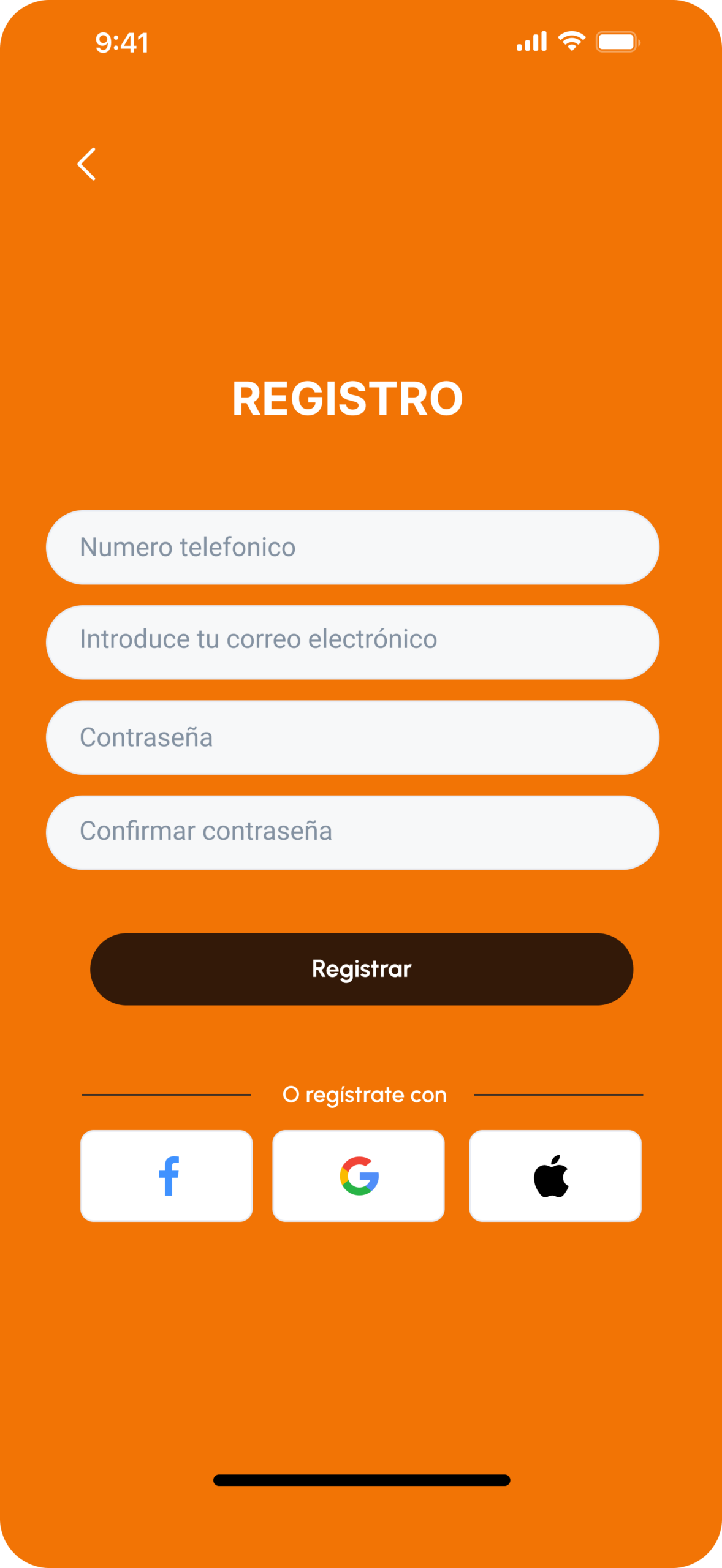Tap the Contraseña field

352,737
